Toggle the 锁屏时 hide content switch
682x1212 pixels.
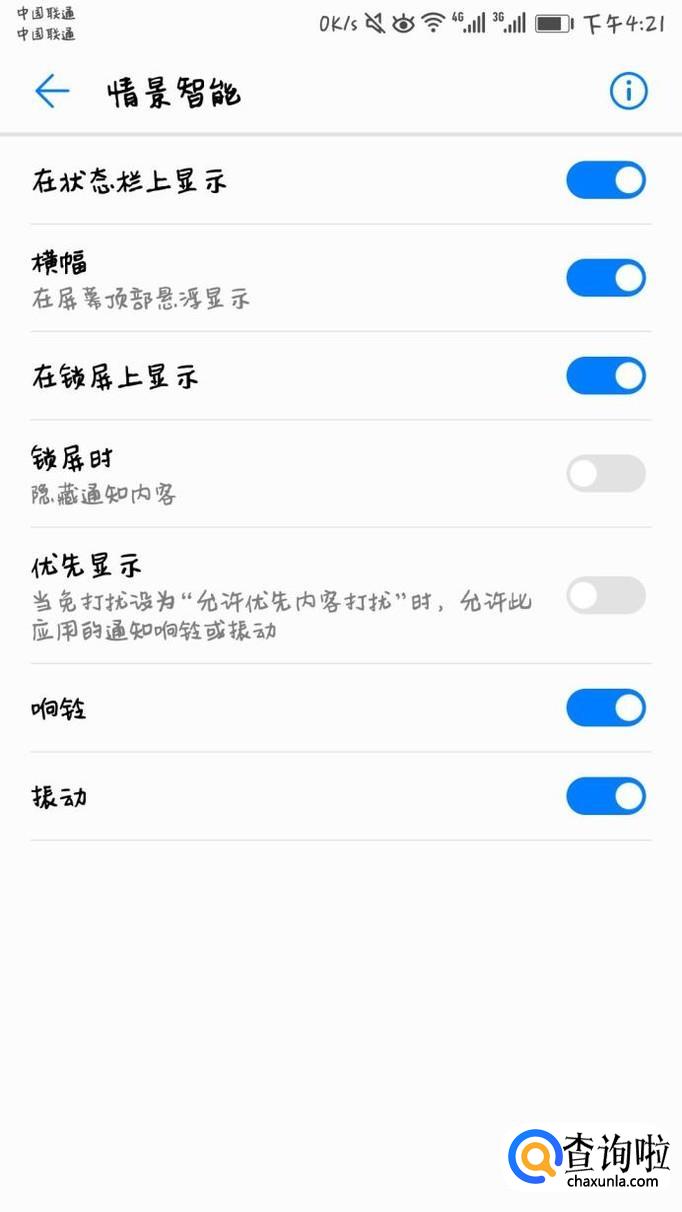pos(606,473)
